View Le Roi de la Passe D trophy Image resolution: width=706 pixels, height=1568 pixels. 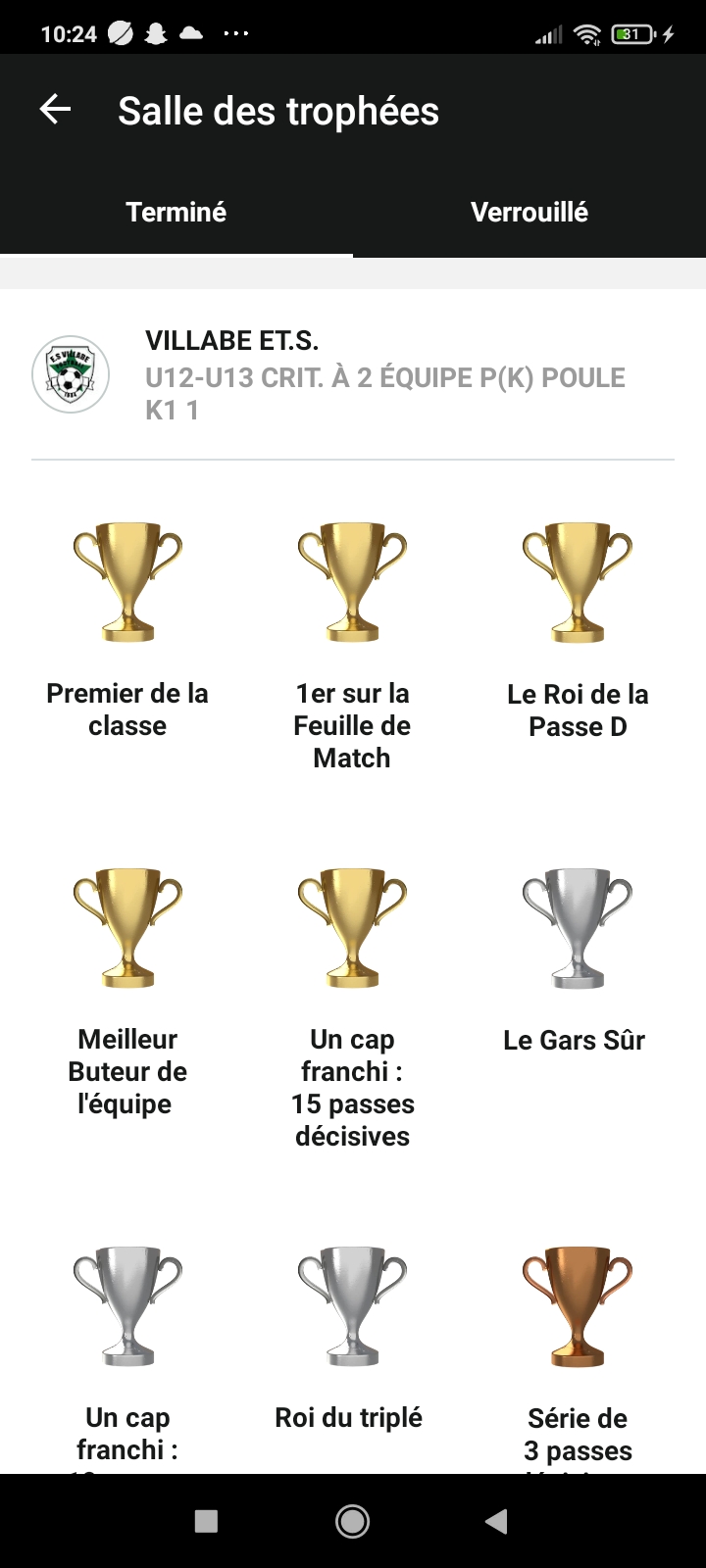578,583
